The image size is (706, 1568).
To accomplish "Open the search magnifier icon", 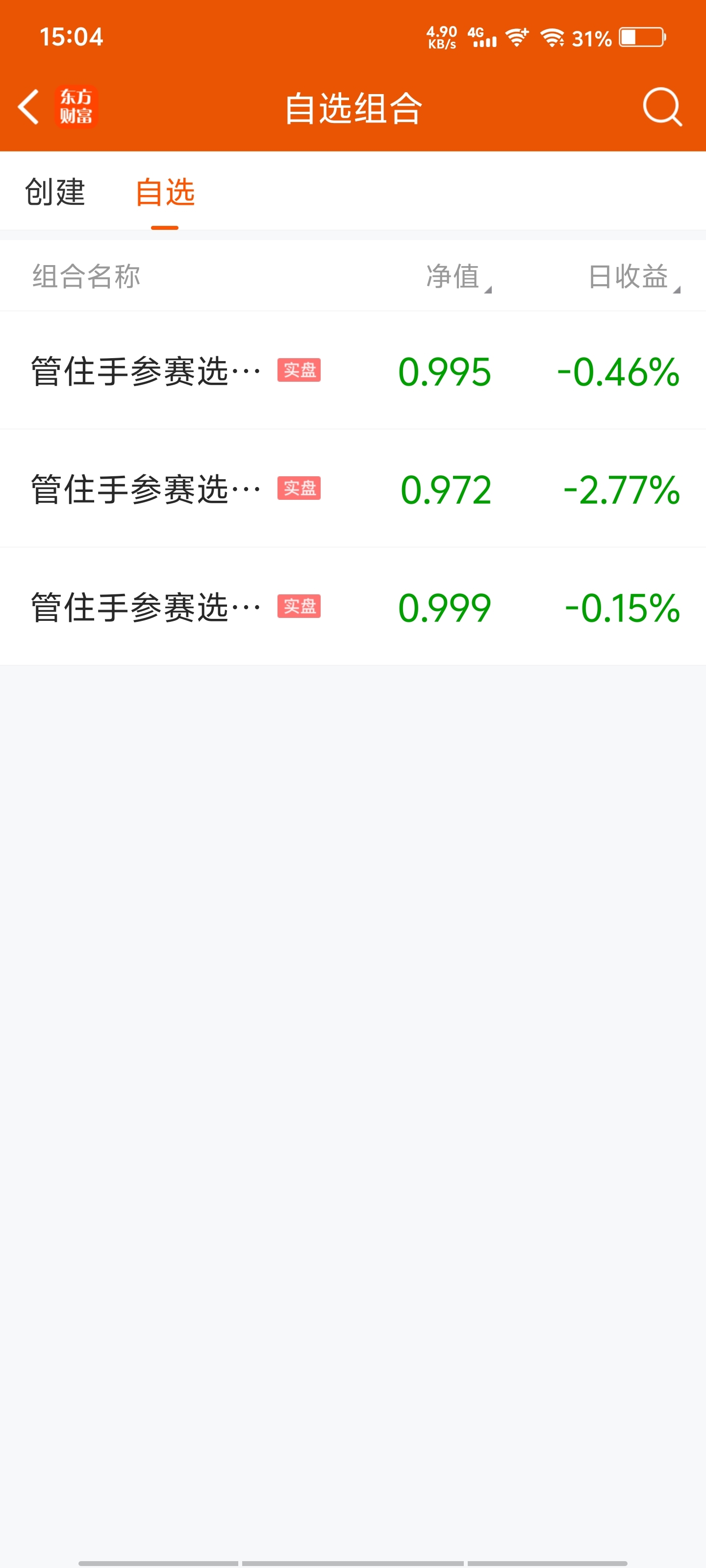I will (x=661, y=107).
